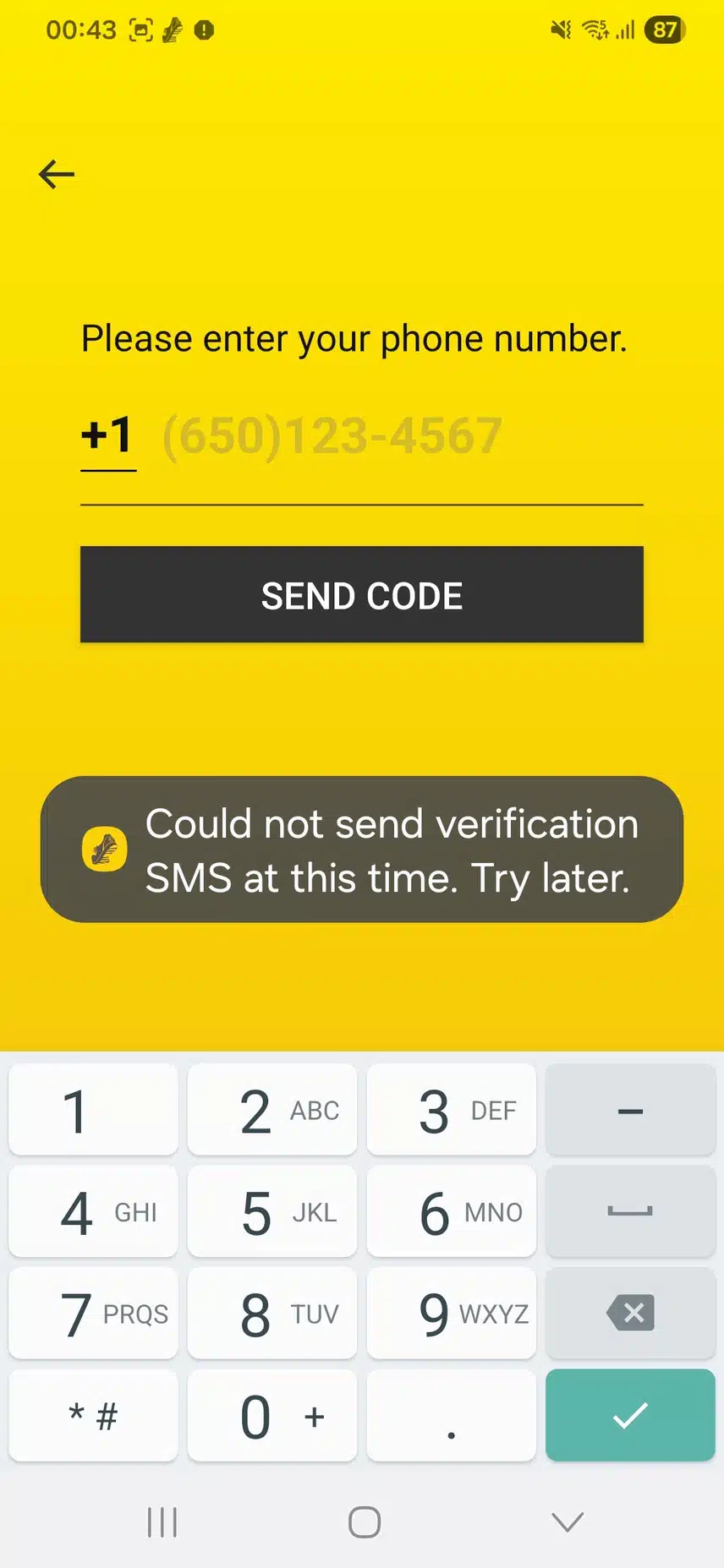Image resolution: width=724 pixels, height=1568 pixels.
Task: Hide the keyboard with the down chevron
Action: point(567,1522)
